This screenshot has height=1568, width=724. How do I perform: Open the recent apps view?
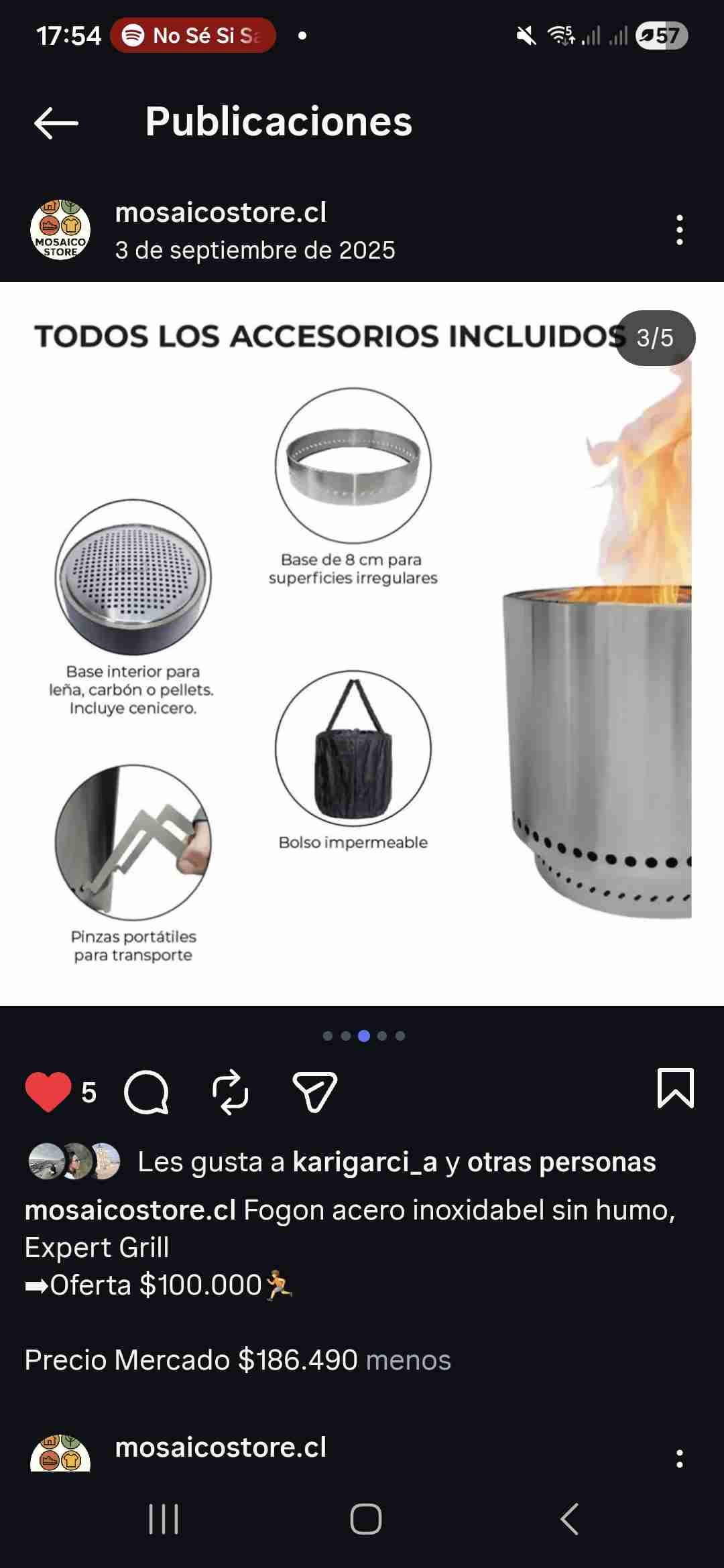click(x=164, y=1519)
